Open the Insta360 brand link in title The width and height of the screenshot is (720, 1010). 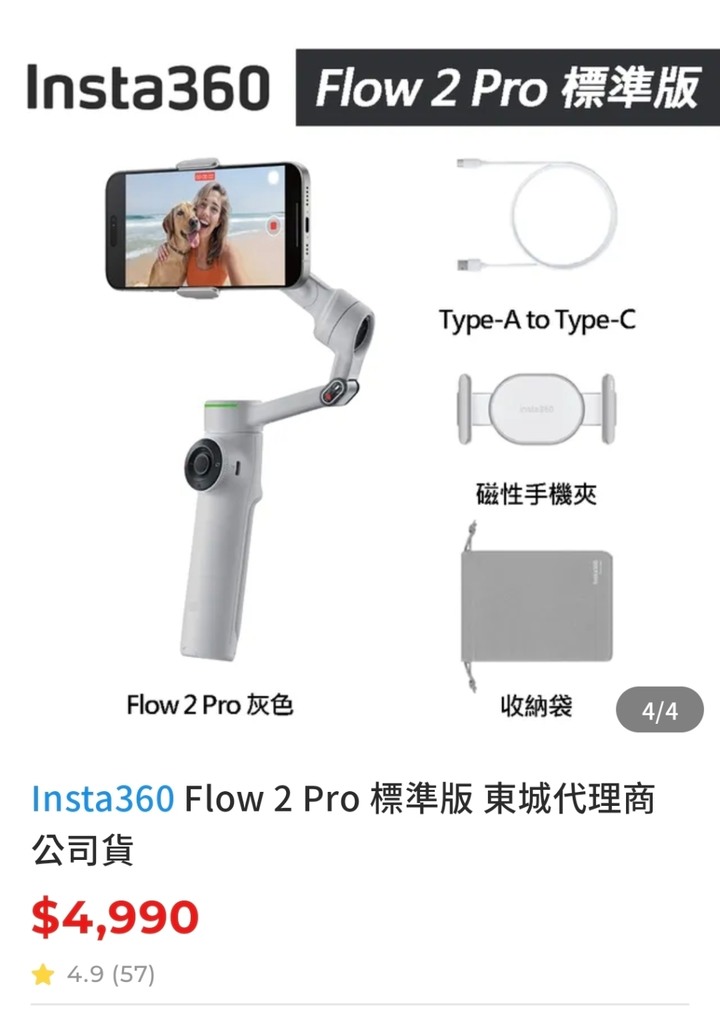coord(103,799)
